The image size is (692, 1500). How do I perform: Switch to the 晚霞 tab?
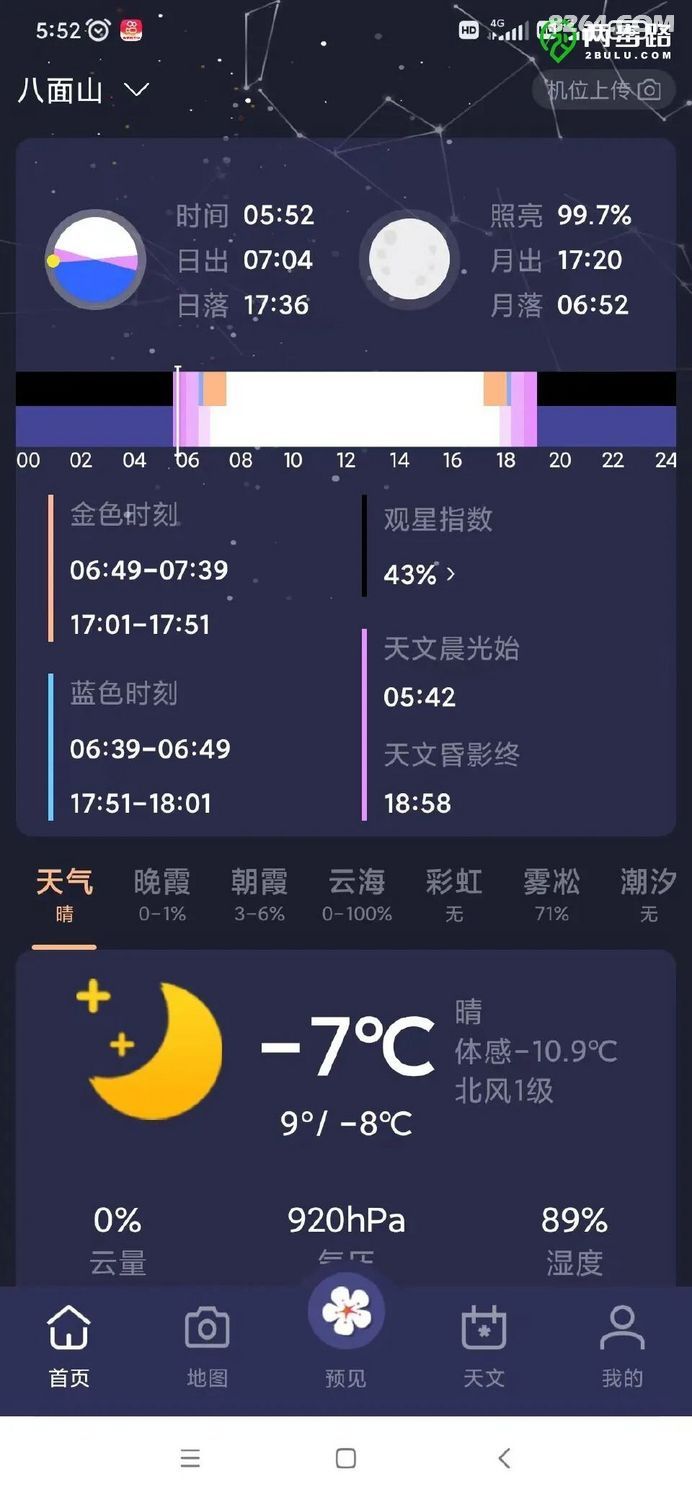[161, 893]
